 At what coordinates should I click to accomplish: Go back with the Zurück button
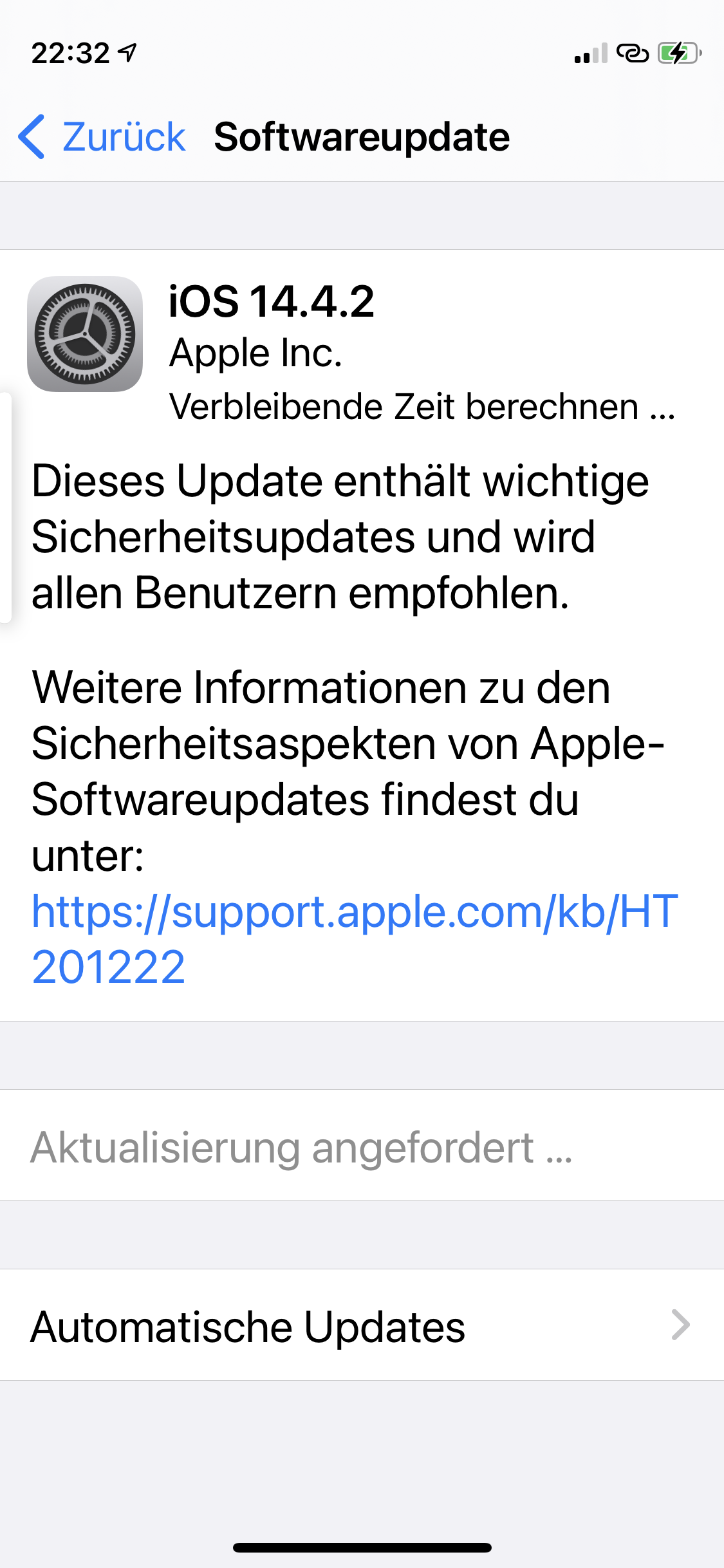point(102,136)
